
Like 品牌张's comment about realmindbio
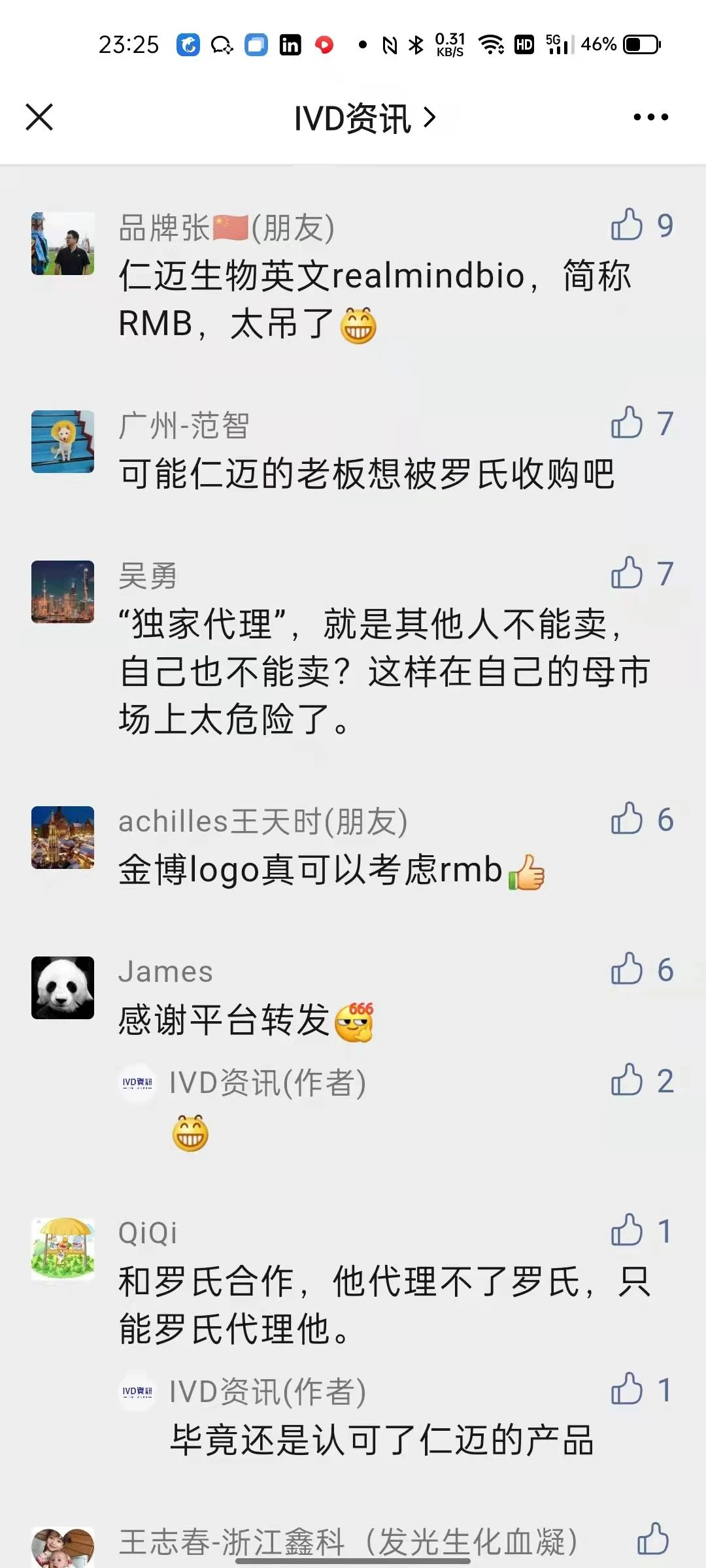[628, 225]
